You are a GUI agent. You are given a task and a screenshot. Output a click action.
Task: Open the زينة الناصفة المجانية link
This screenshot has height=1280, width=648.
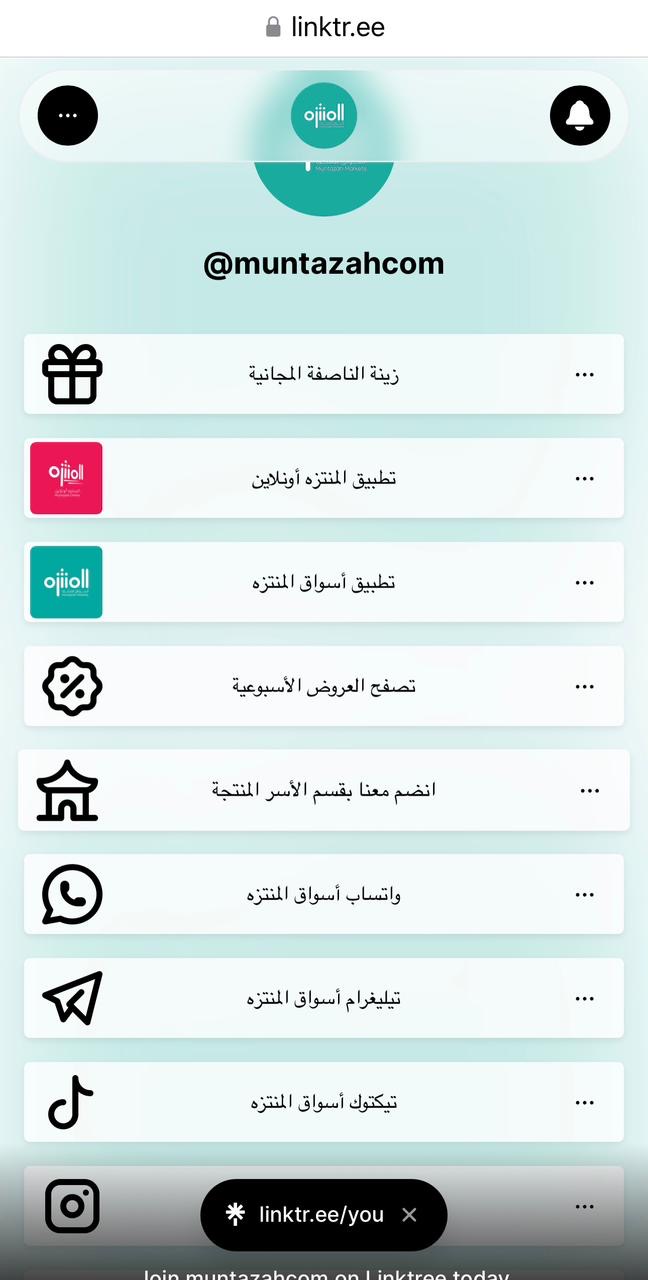click(323, 374)
